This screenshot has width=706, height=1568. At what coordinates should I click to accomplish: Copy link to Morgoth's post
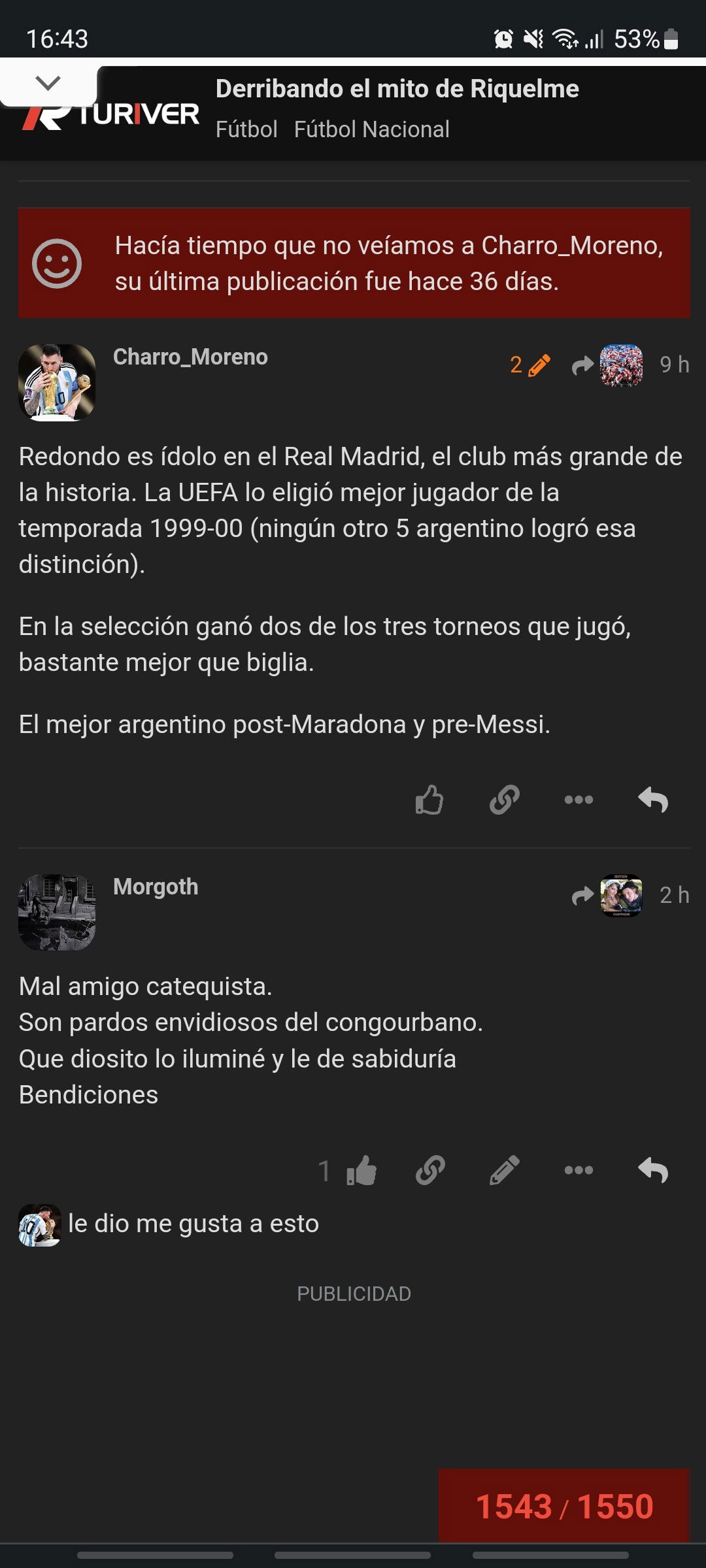point(430,1170)
